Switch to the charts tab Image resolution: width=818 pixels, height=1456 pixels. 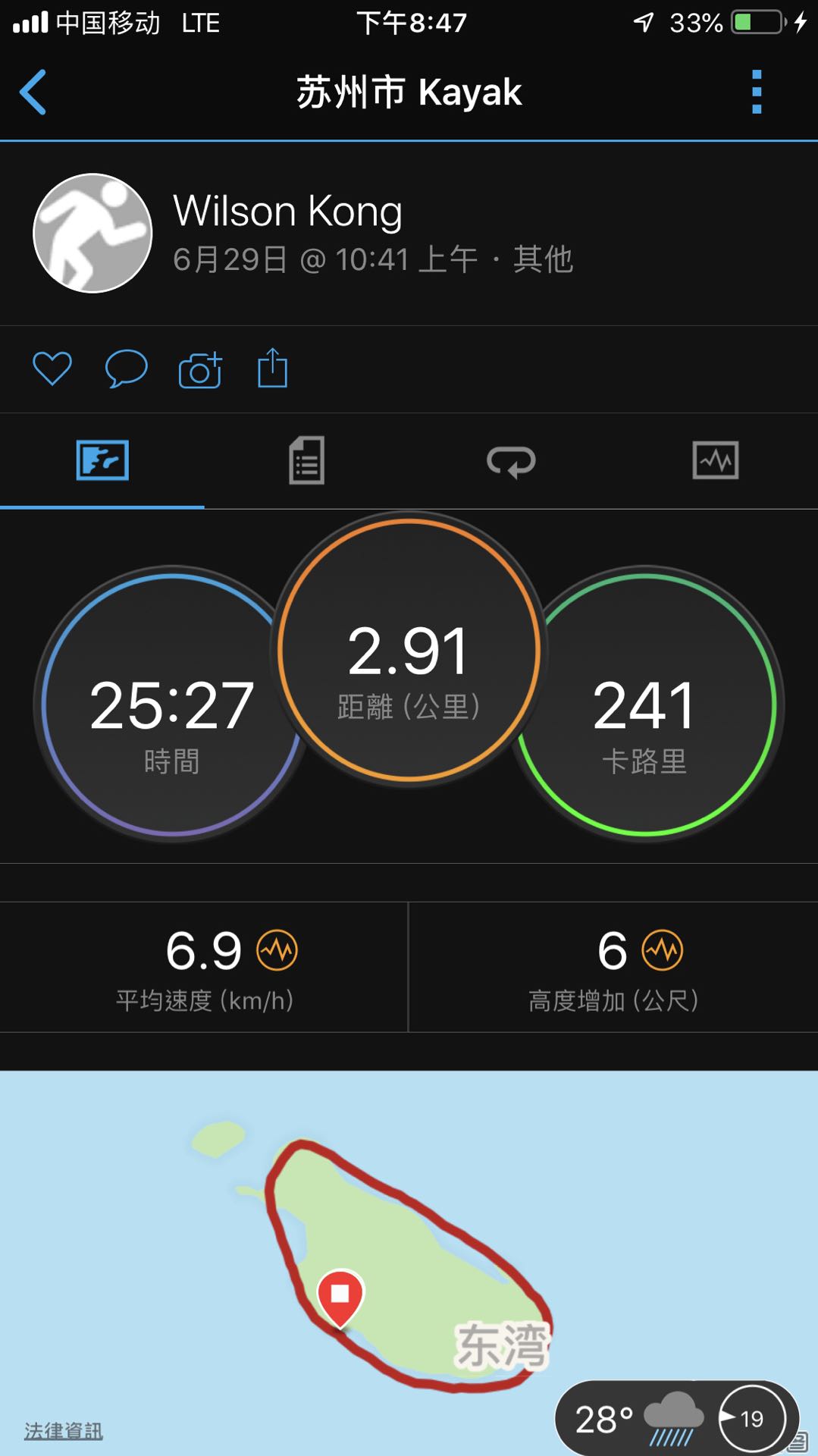coord(716,460)
